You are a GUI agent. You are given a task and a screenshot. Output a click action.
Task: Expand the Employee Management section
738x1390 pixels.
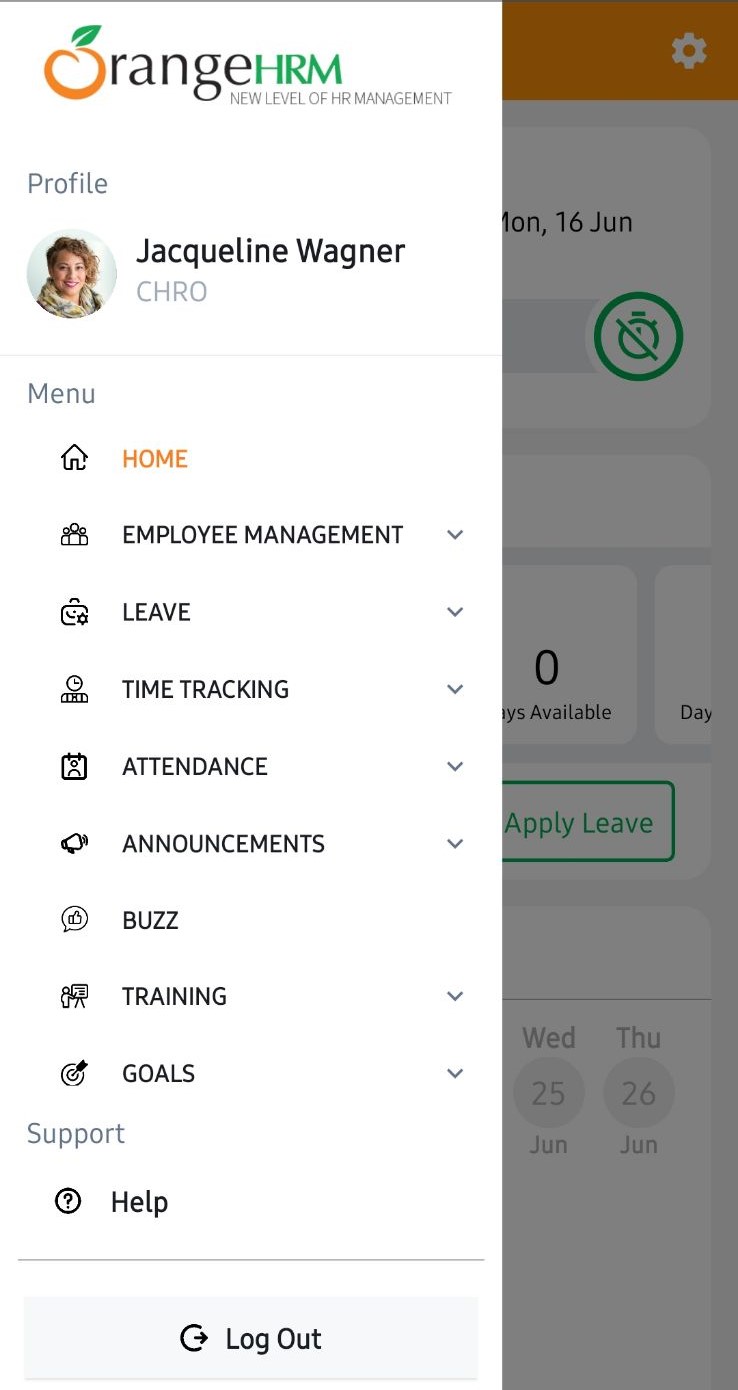click(262, 535)
